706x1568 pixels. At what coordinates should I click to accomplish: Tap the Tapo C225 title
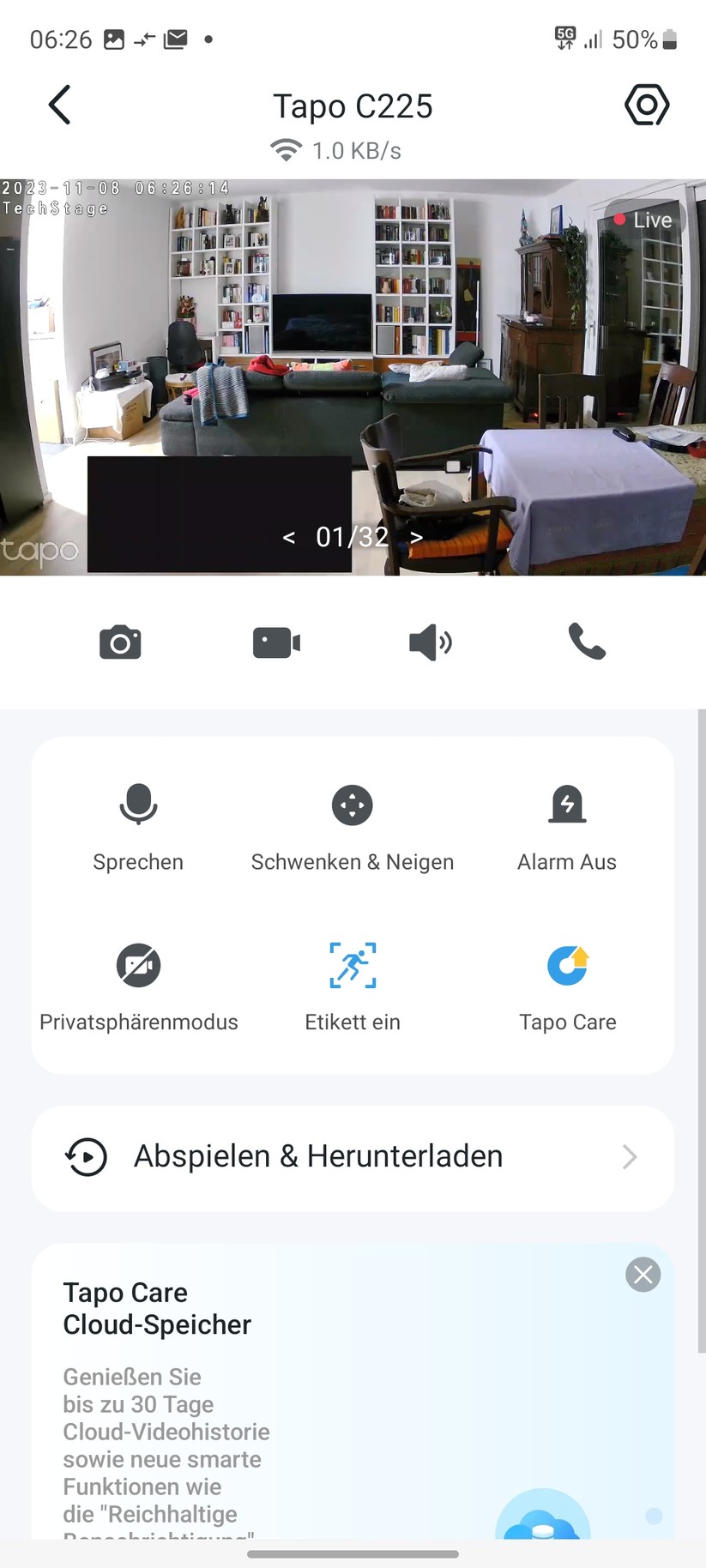point(353,106)
